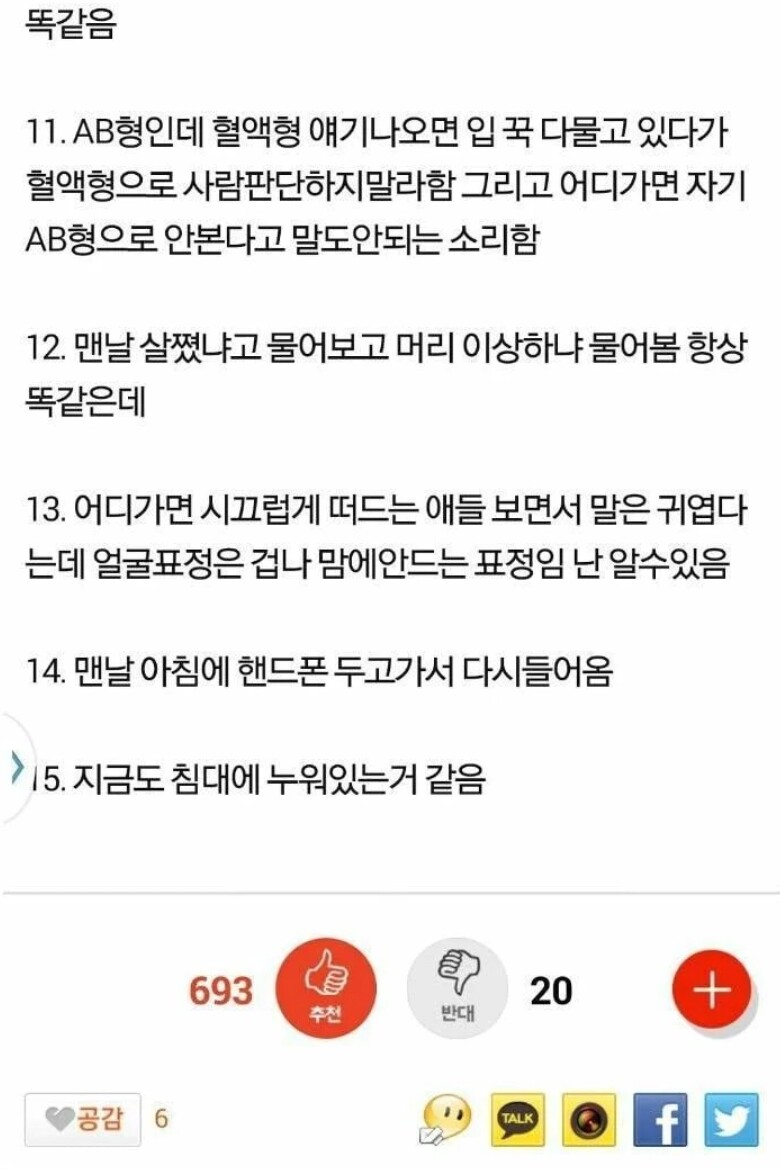Tap the grey 반대 thumbs-down button
780x1169 pixels.
(x=457, y=988)
